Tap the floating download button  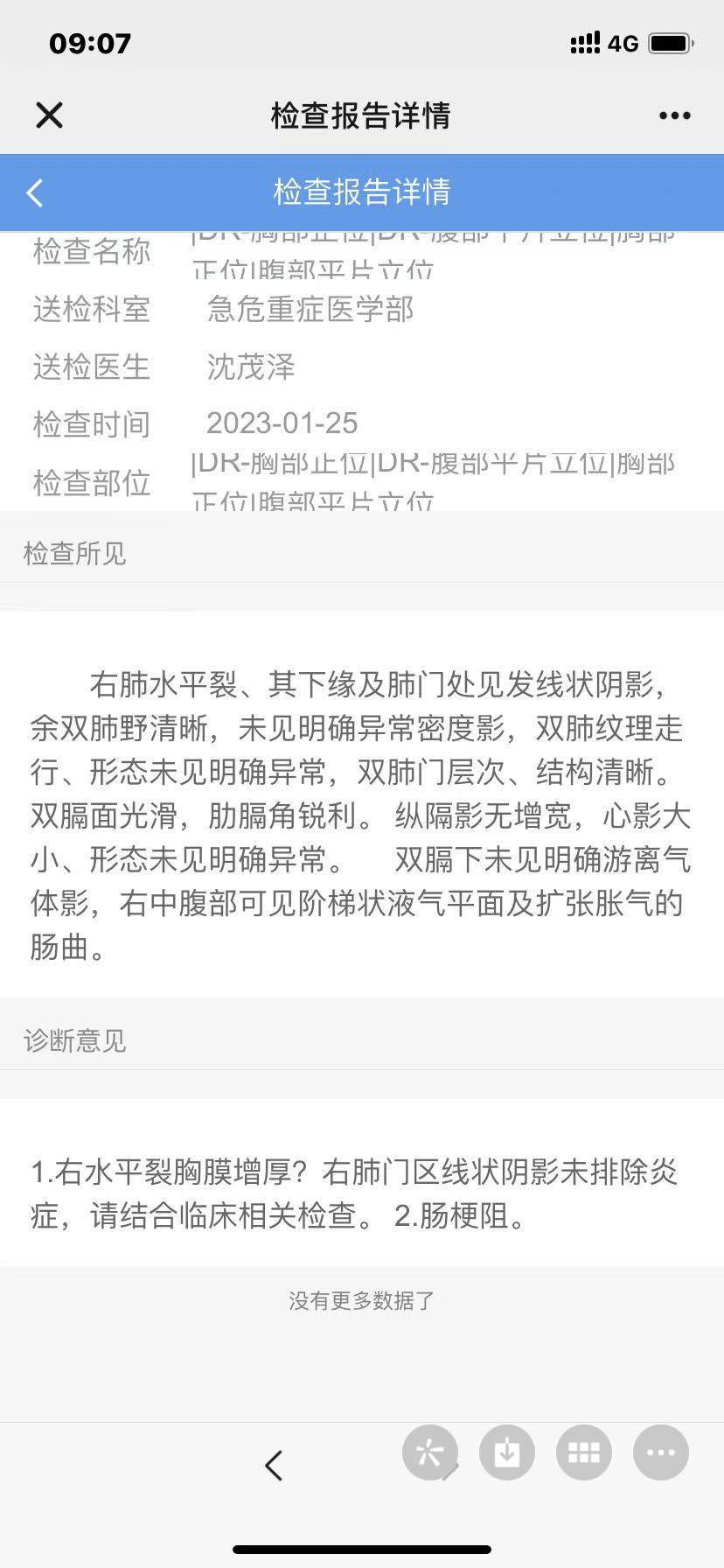(507, 1453)
